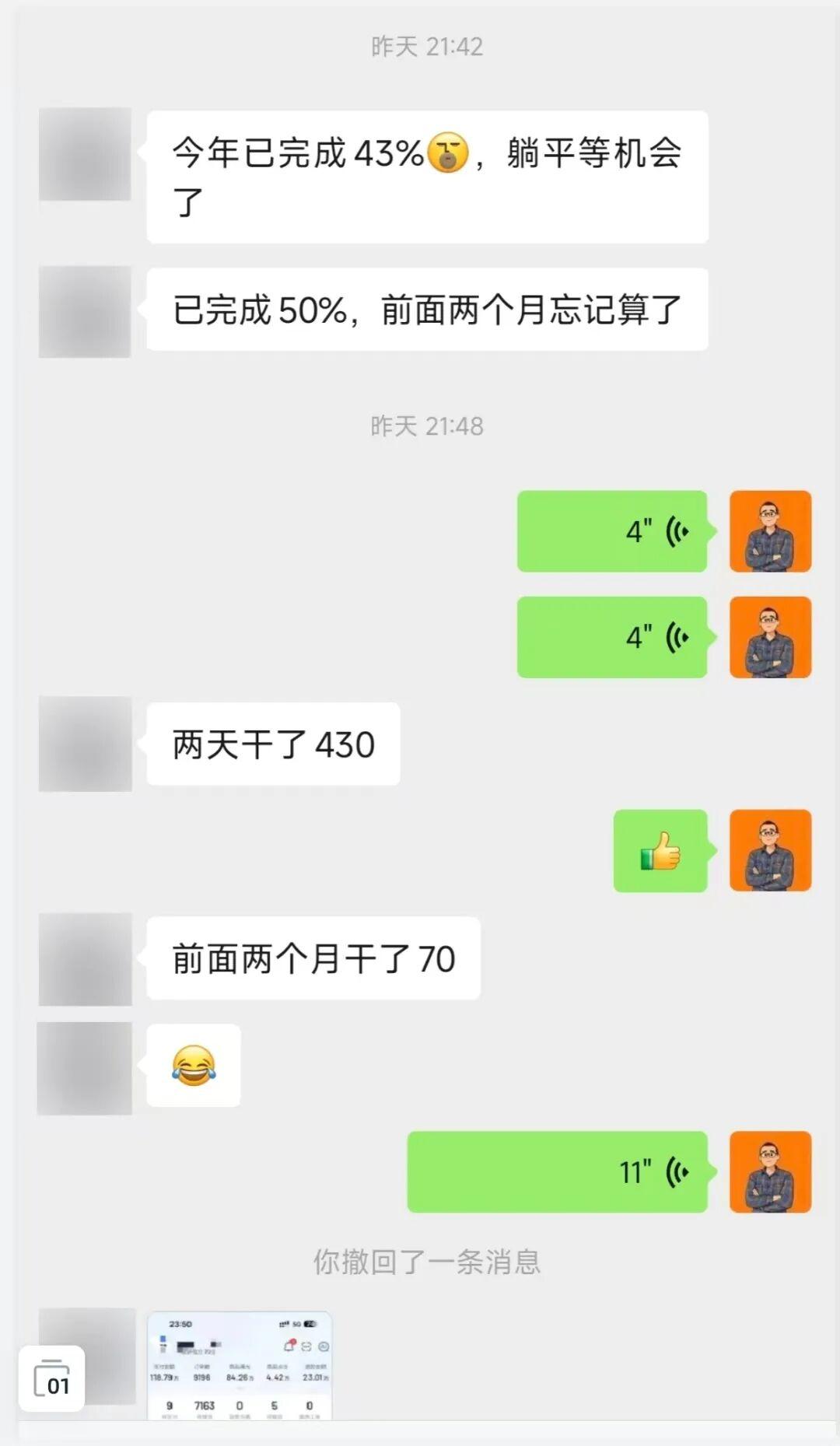840x1446 pixels.
Task: Play the 11-second voice message
Action: 557,1171
